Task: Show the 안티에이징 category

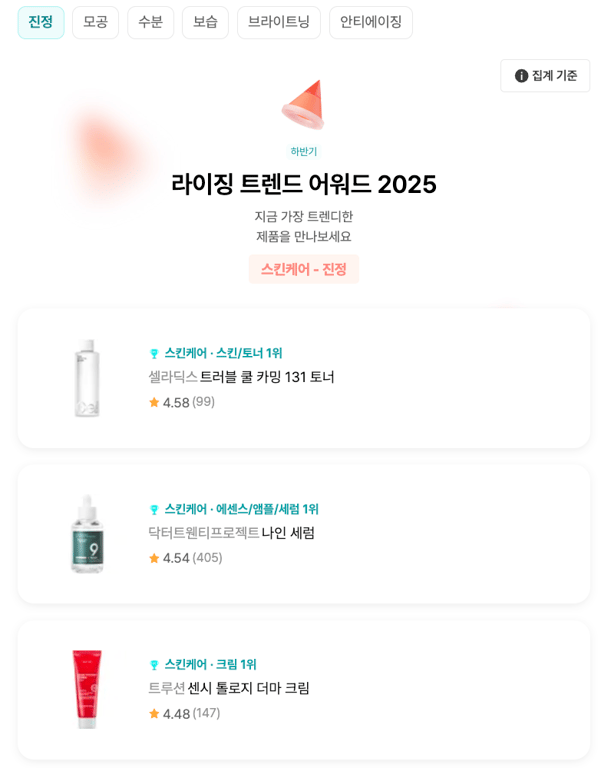Action: coord(370,22)
